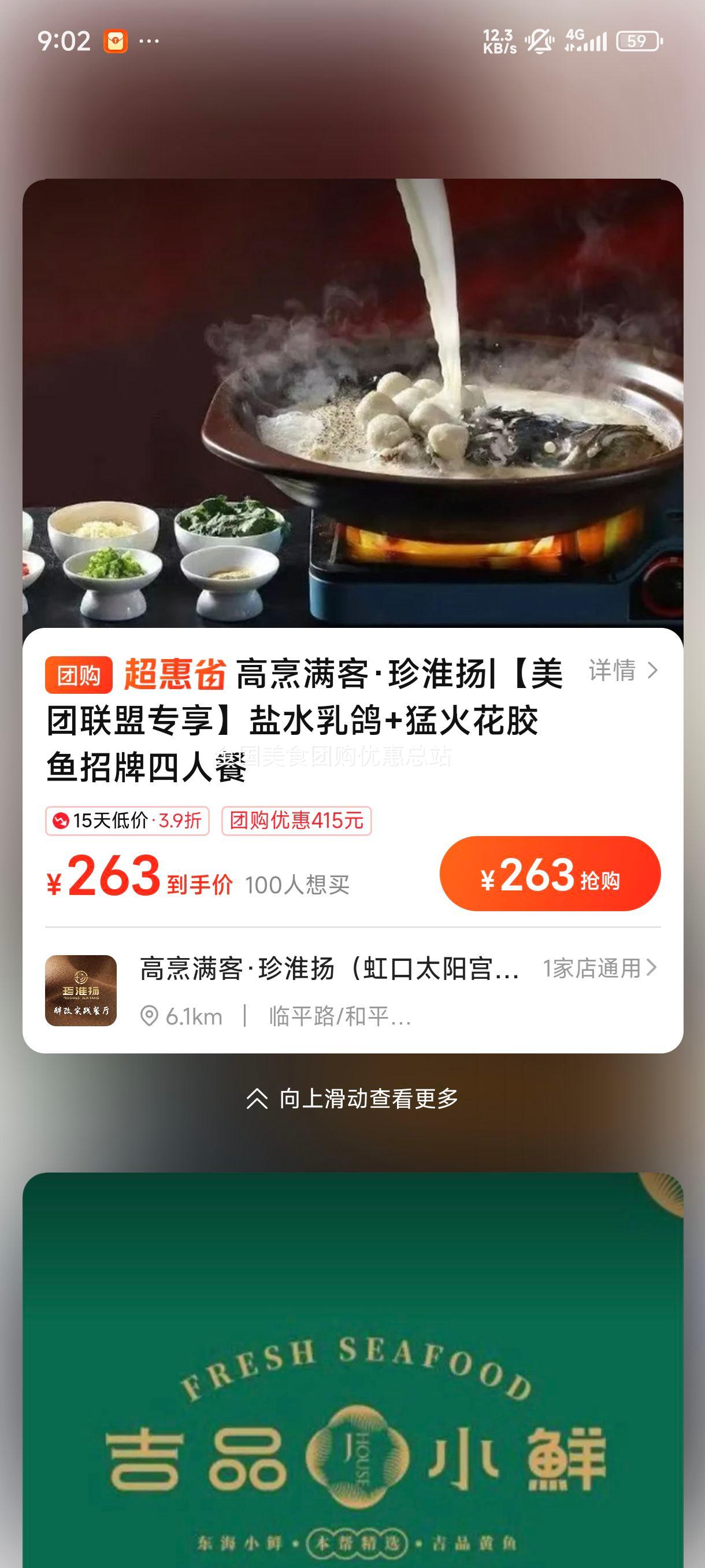The width and height of the screenshot is (705, 1568).
Task: Tap the battery indicator showing 59
Action: click(x=636, y=41)
